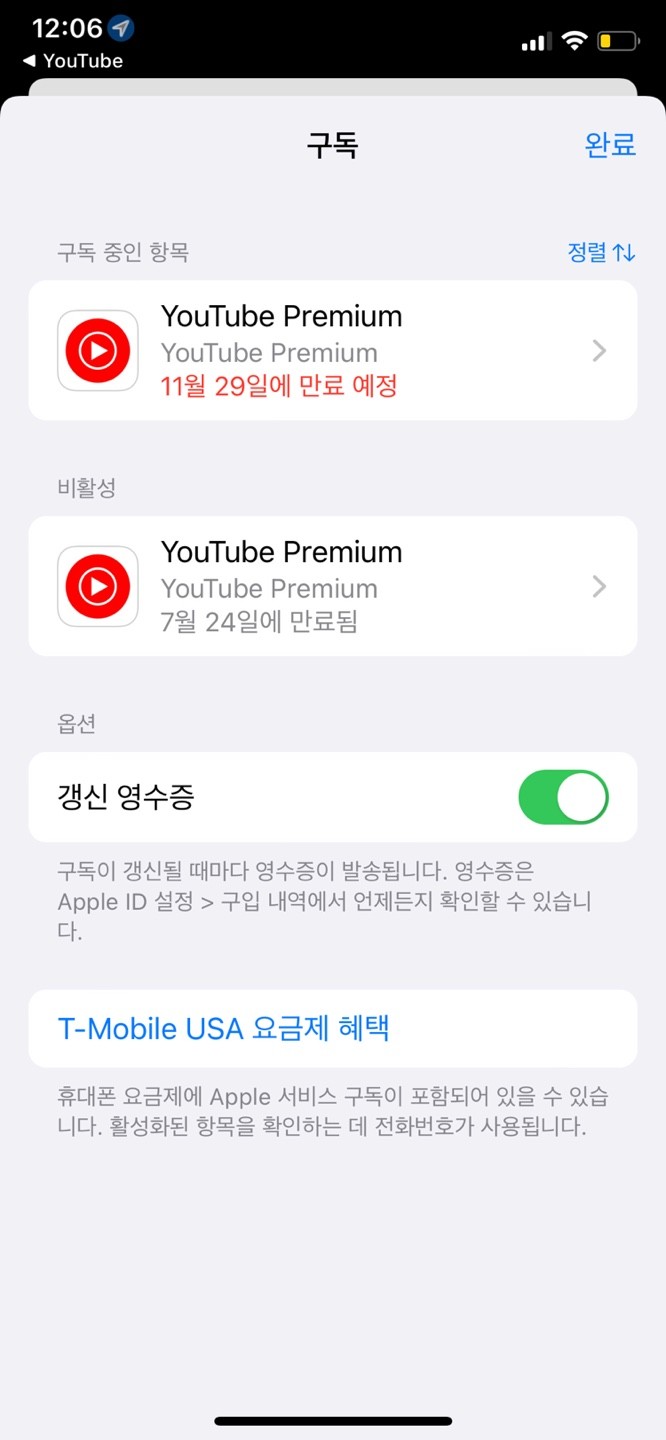Viewport: 666px width, 1440px height.
Task: Open YouTube Premium expiring 11월 29일
Action: (x=332, y=350)
